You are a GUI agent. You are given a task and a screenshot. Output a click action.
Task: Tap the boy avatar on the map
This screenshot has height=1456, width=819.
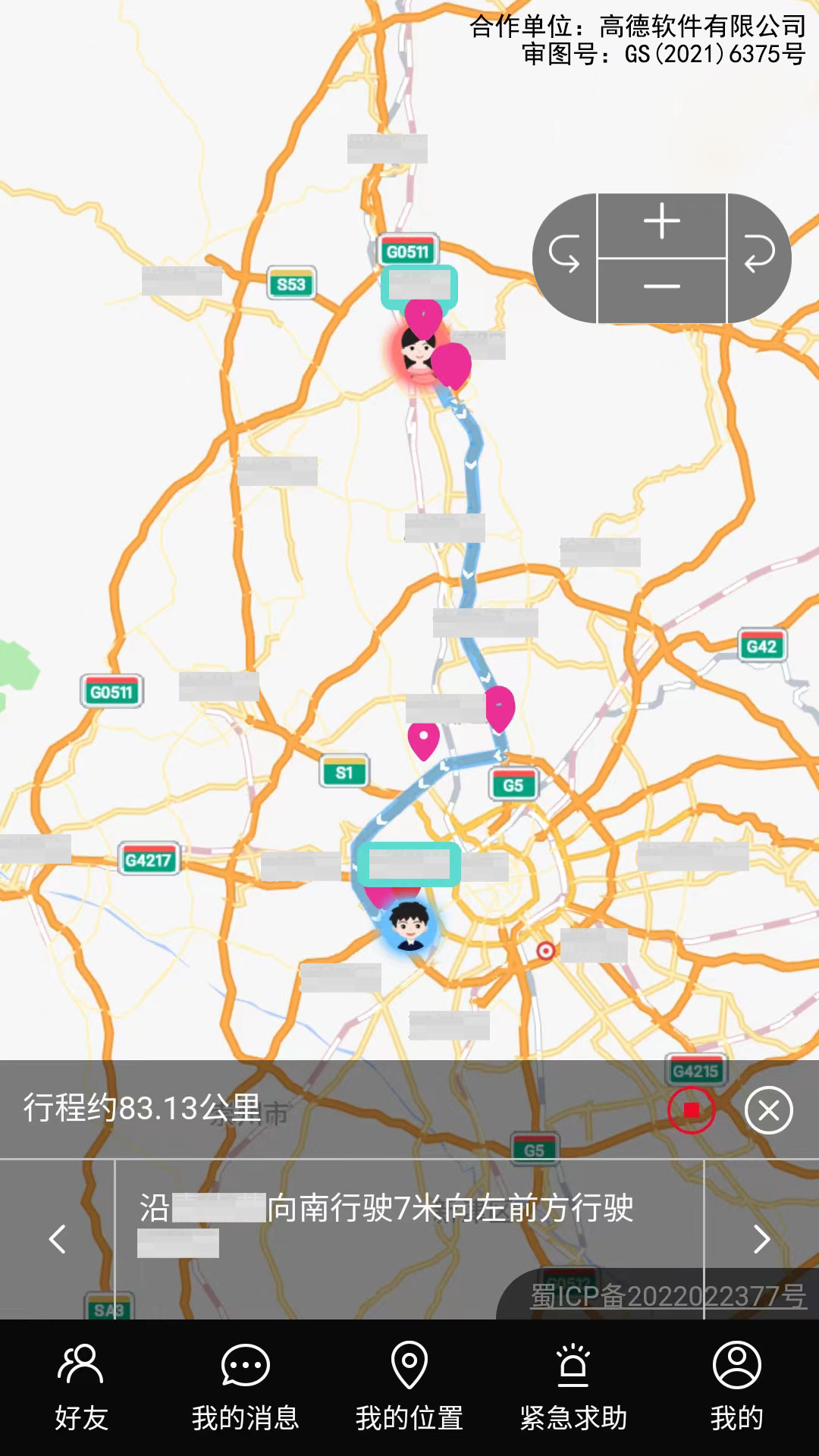[409, 925]
